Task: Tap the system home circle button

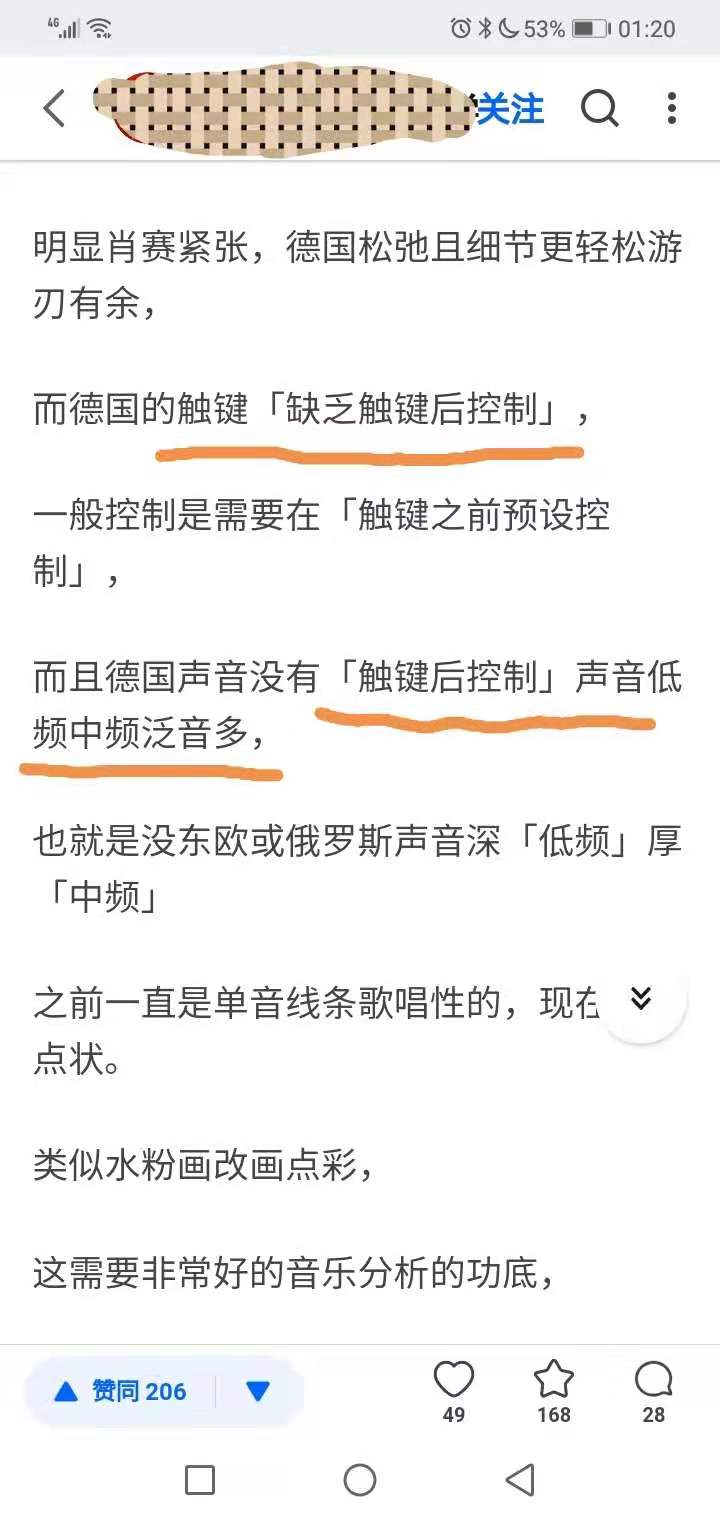Action: [360, 1480]
